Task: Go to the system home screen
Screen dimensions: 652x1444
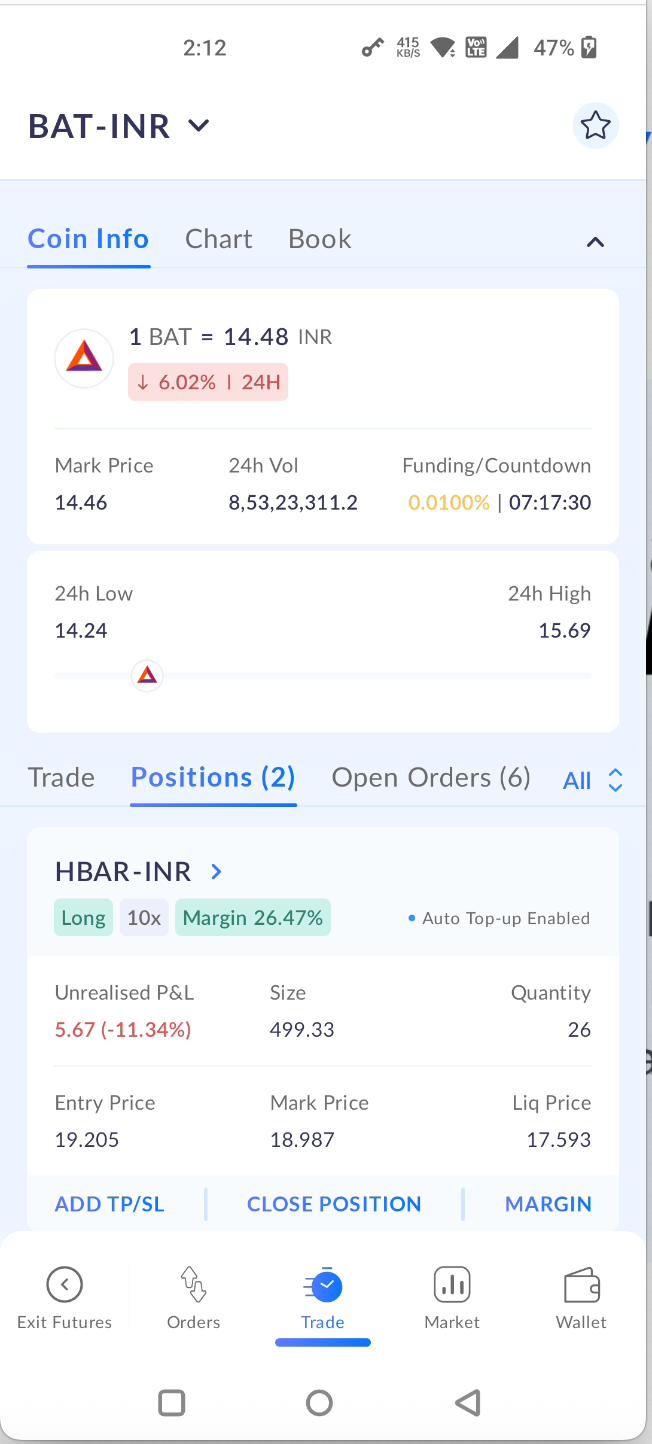Action: click(x=319, y=1403)
